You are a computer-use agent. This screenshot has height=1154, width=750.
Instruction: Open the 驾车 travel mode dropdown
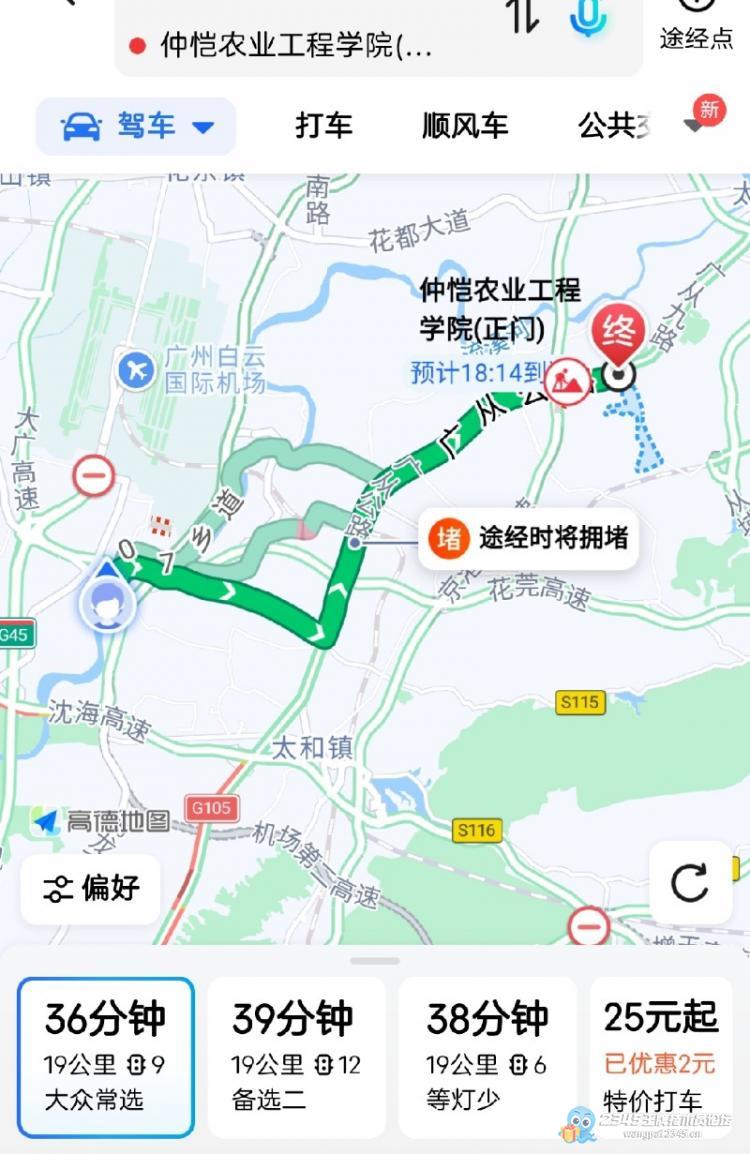tap(136, 126)
